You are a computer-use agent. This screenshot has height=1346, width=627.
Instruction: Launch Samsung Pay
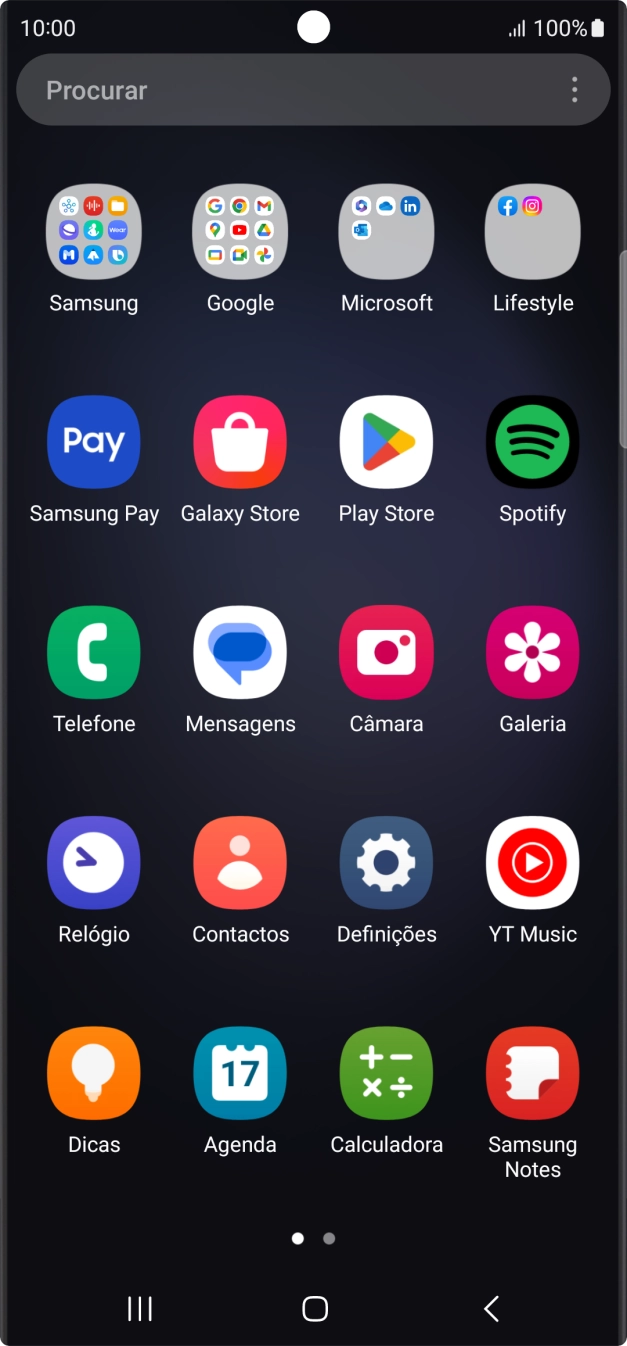point(94,442)
